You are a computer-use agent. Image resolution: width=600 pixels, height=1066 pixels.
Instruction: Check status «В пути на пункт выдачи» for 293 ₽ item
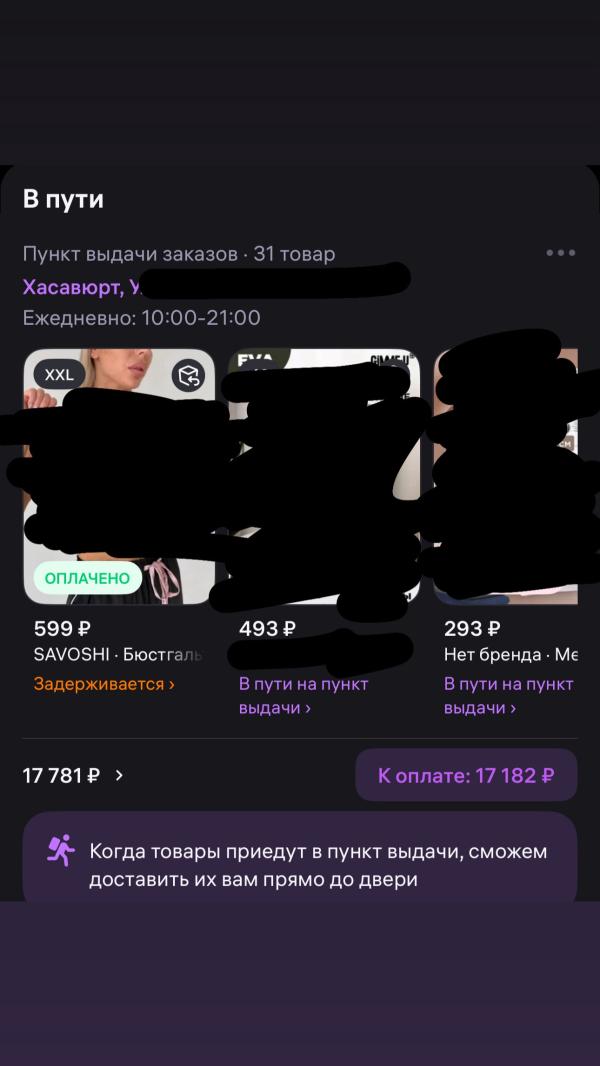[508, 696]
